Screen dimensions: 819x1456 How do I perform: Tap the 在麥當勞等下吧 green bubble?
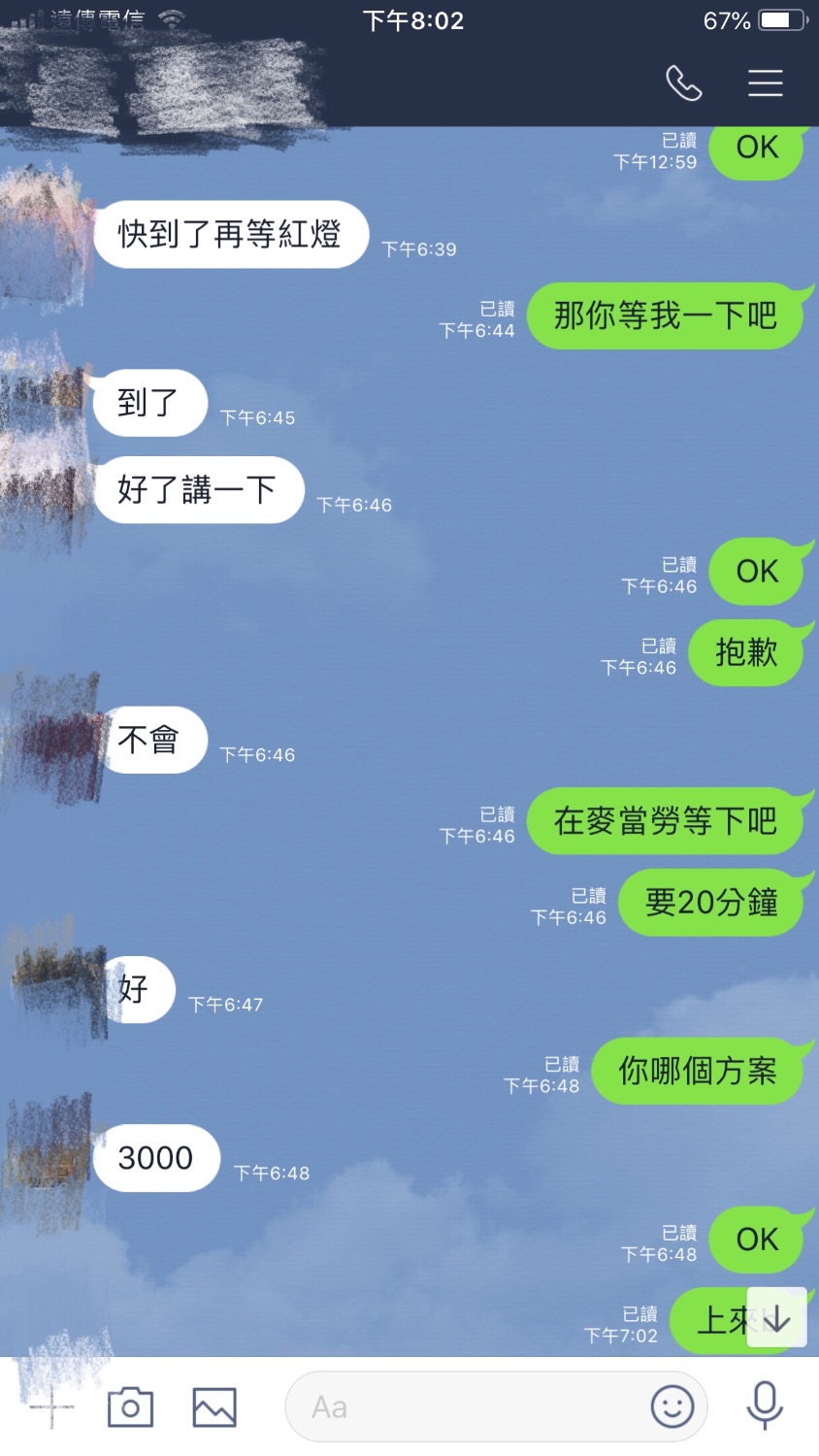click(669, 820)
